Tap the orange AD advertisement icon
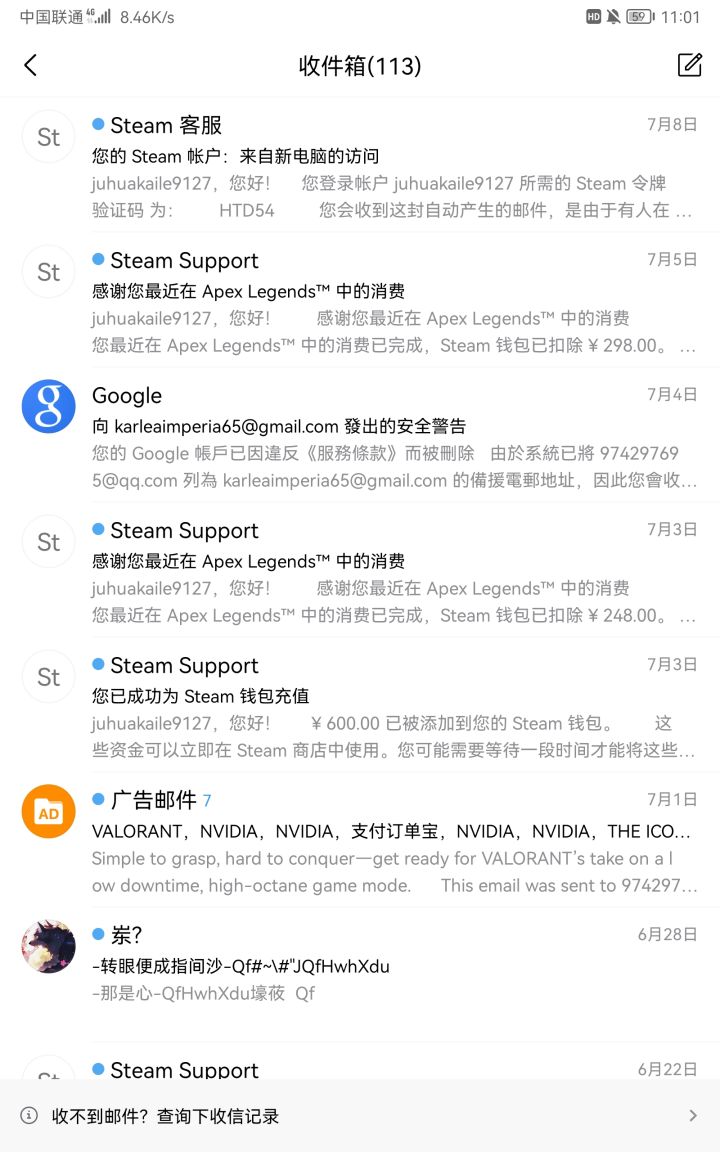Viewport: 720px width, 1152px height. [47, 811]
